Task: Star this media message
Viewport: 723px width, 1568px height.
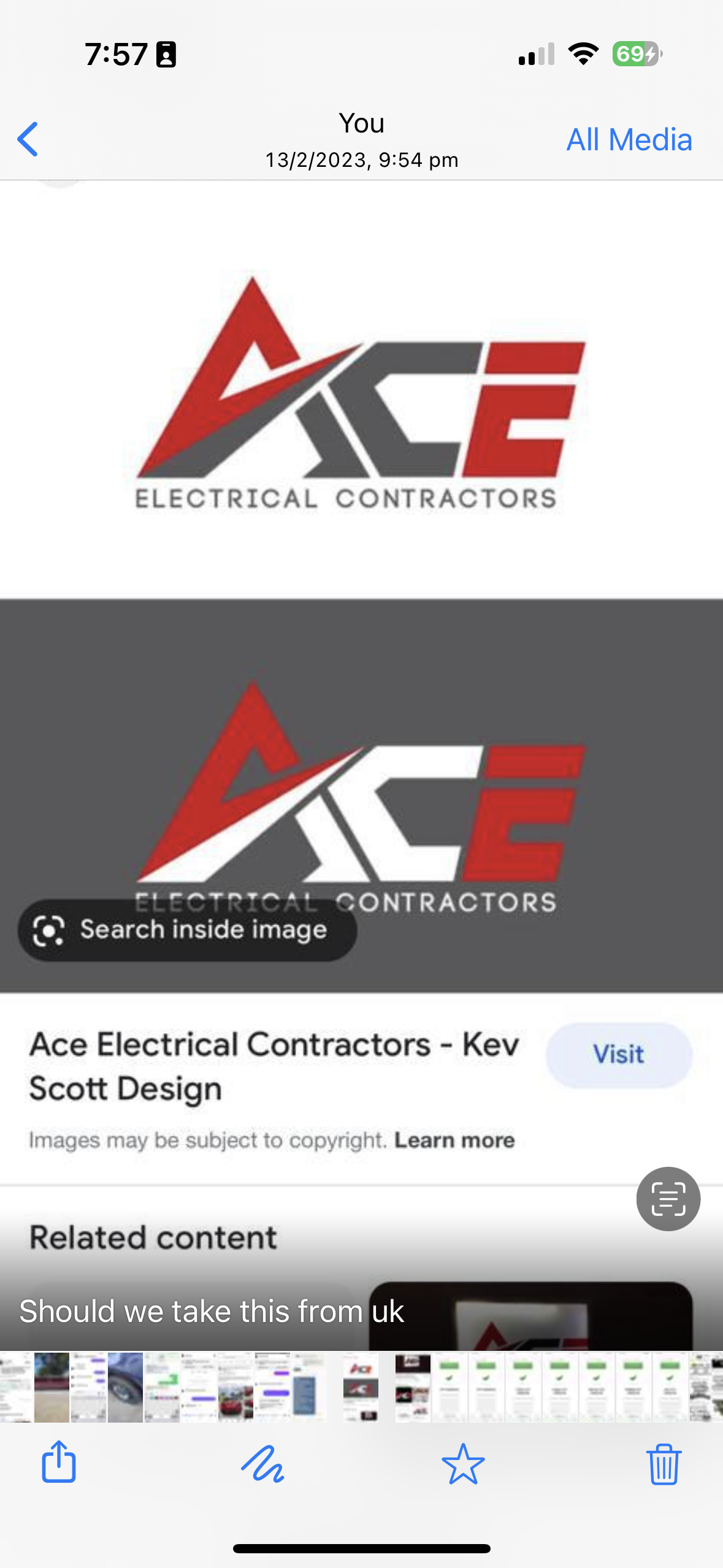Action: tap(463, 1463)
